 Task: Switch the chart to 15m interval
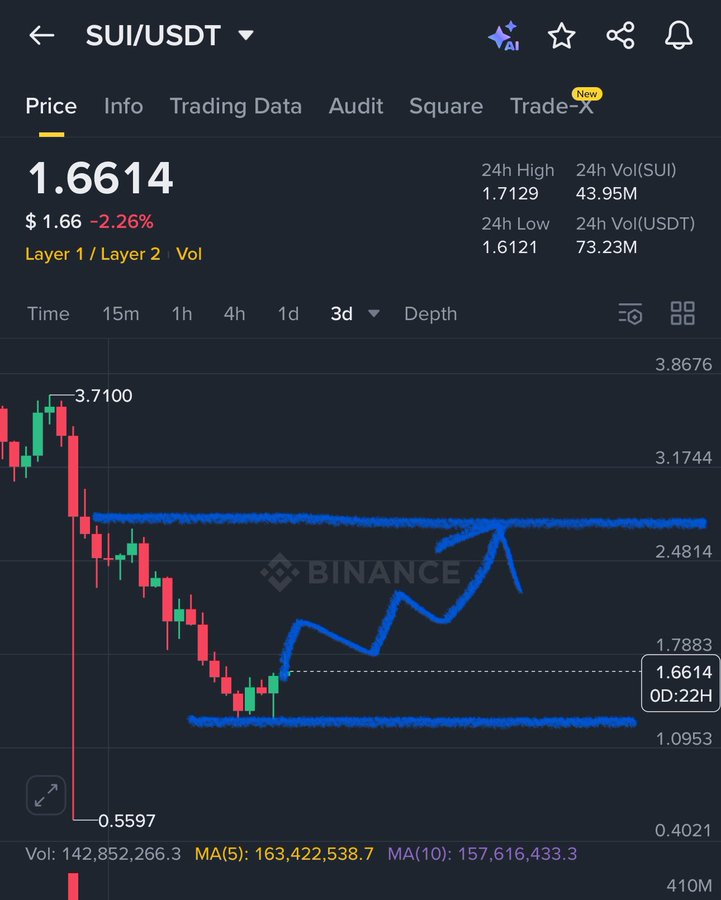point(120,314)
